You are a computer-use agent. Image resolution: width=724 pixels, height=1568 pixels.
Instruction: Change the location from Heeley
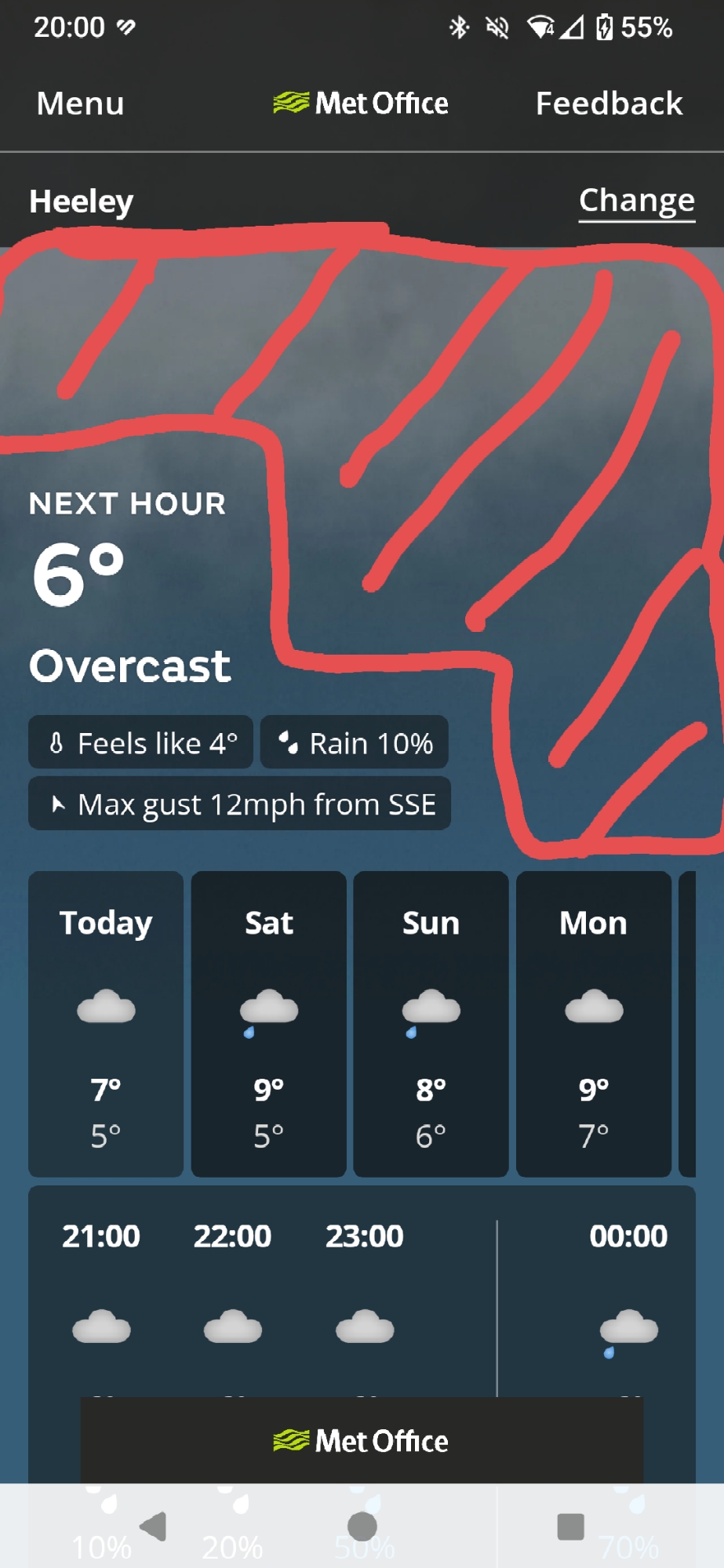point(636,201)
